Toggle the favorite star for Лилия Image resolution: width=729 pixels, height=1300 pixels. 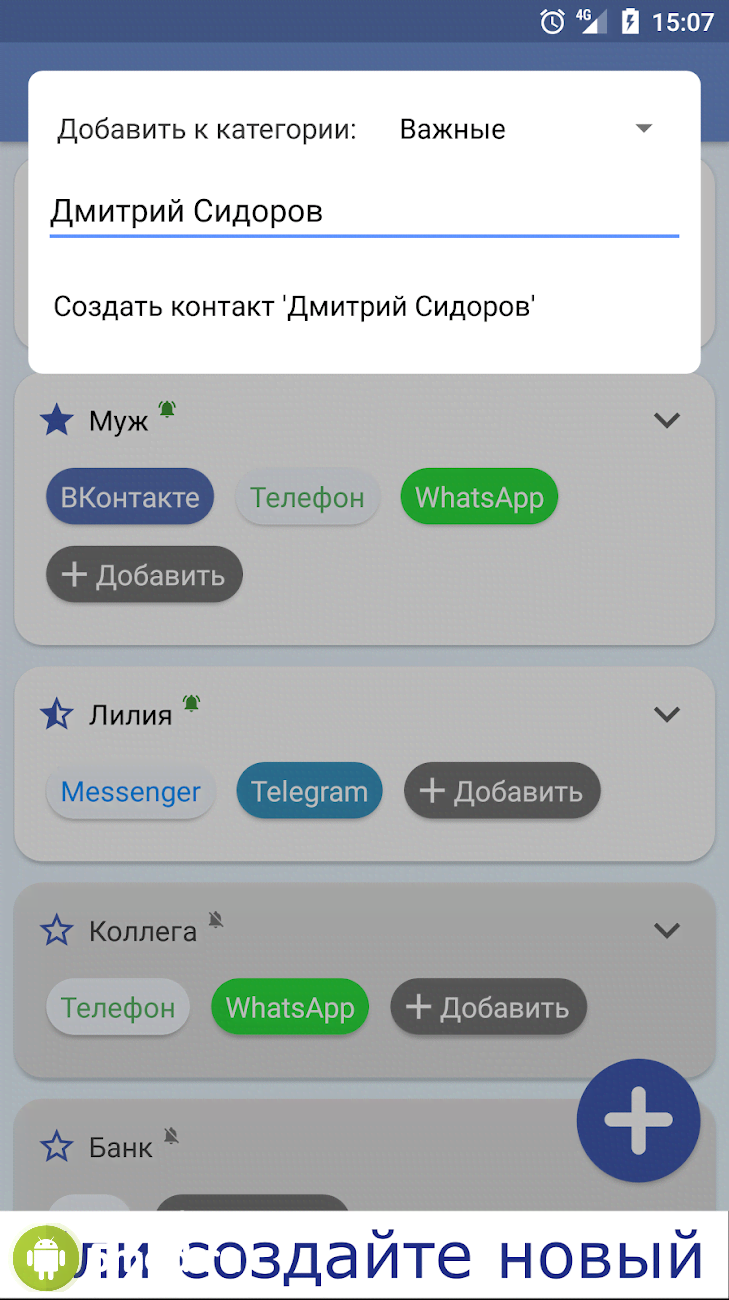tap(57, 714)
